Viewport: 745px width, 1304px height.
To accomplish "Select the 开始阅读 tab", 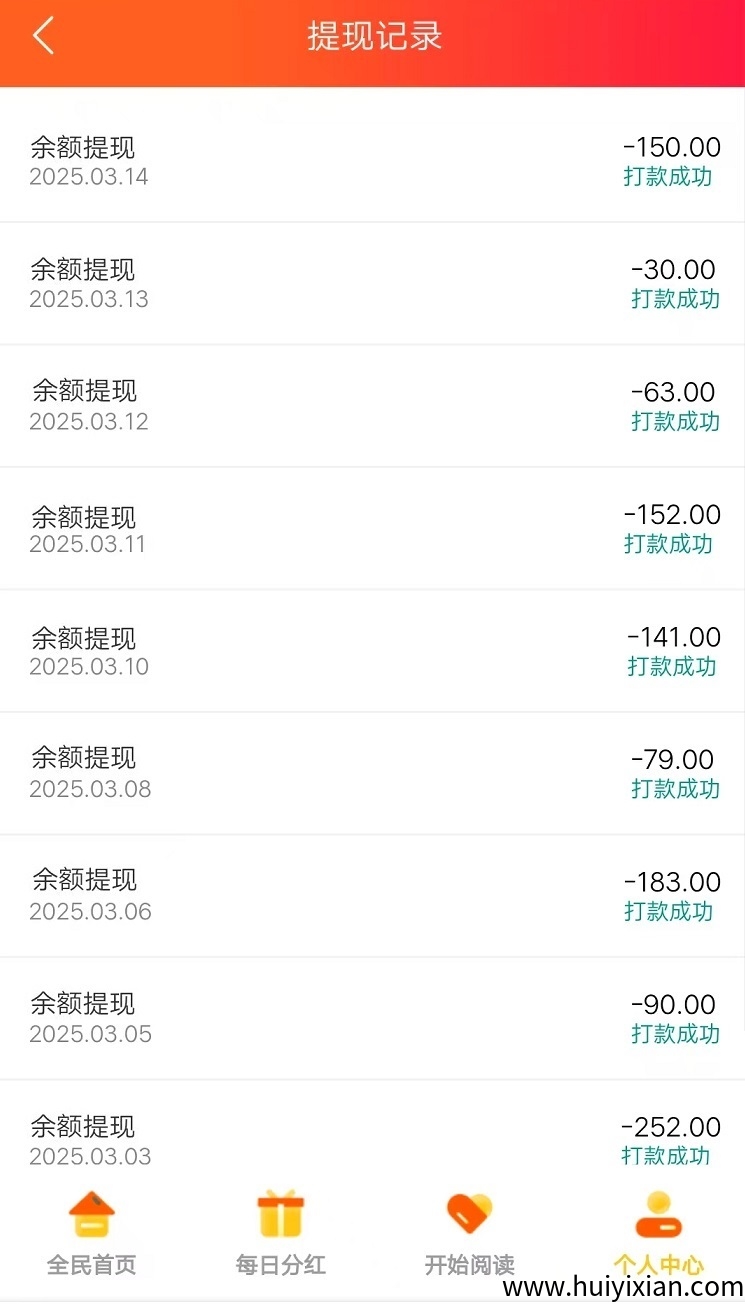I will pos(469,1234).
